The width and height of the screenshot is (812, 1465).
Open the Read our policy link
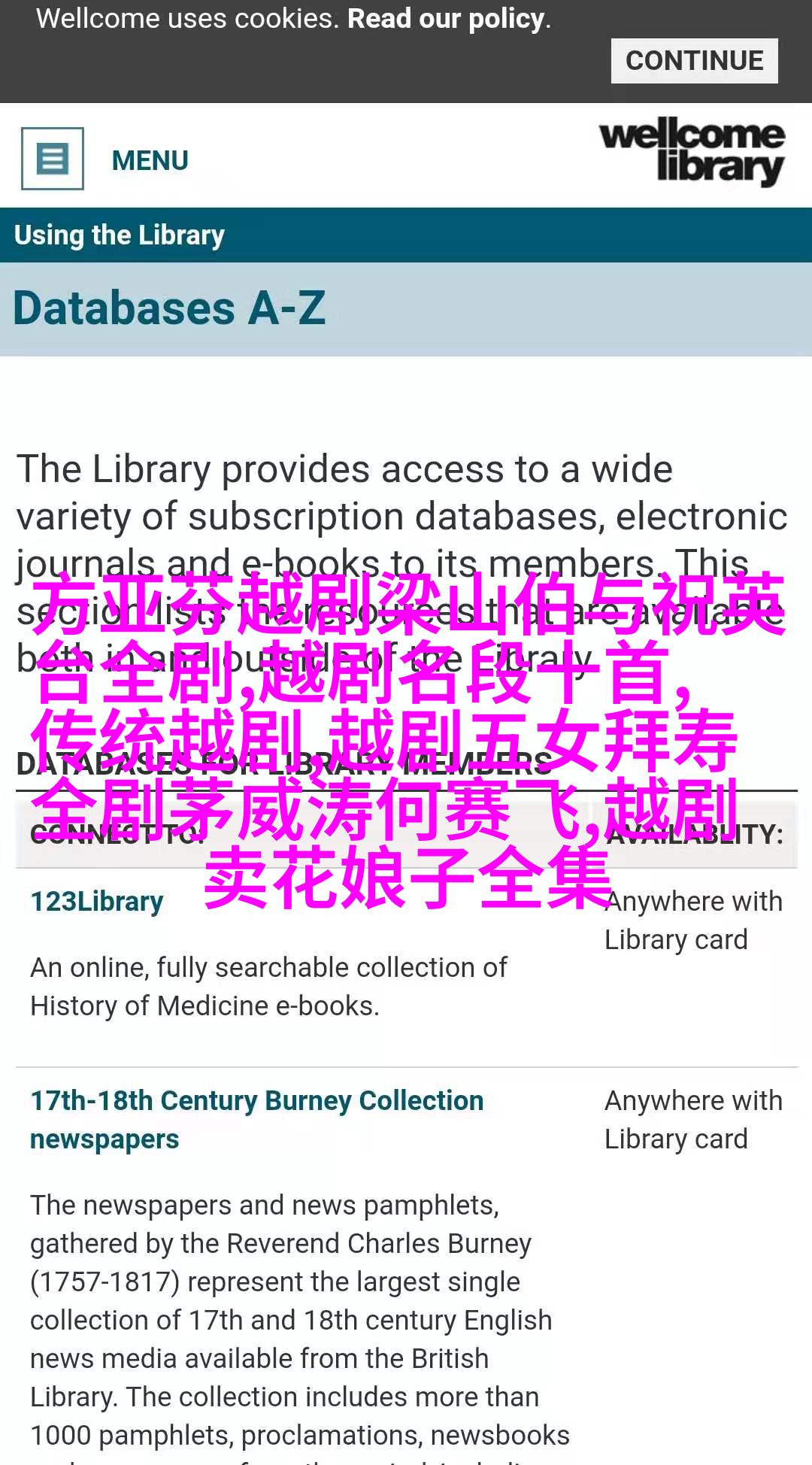447,19
